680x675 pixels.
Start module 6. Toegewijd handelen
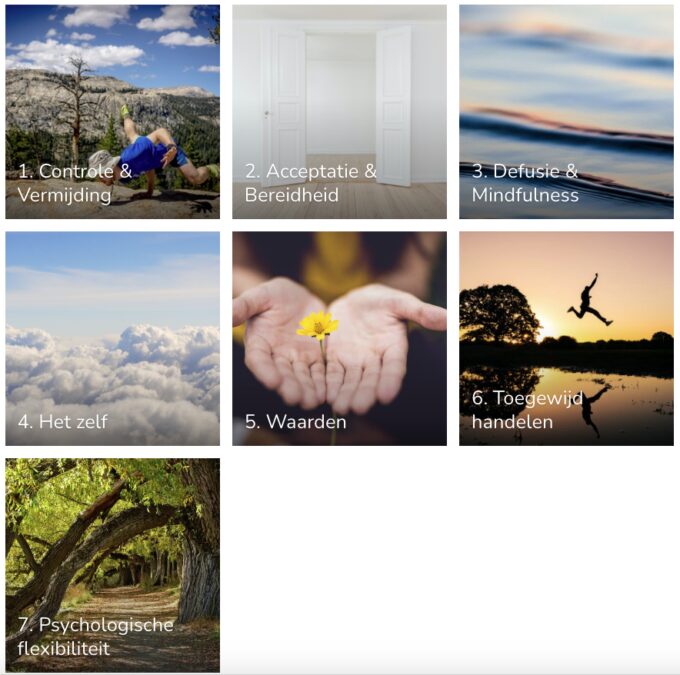tap(566, 338)
